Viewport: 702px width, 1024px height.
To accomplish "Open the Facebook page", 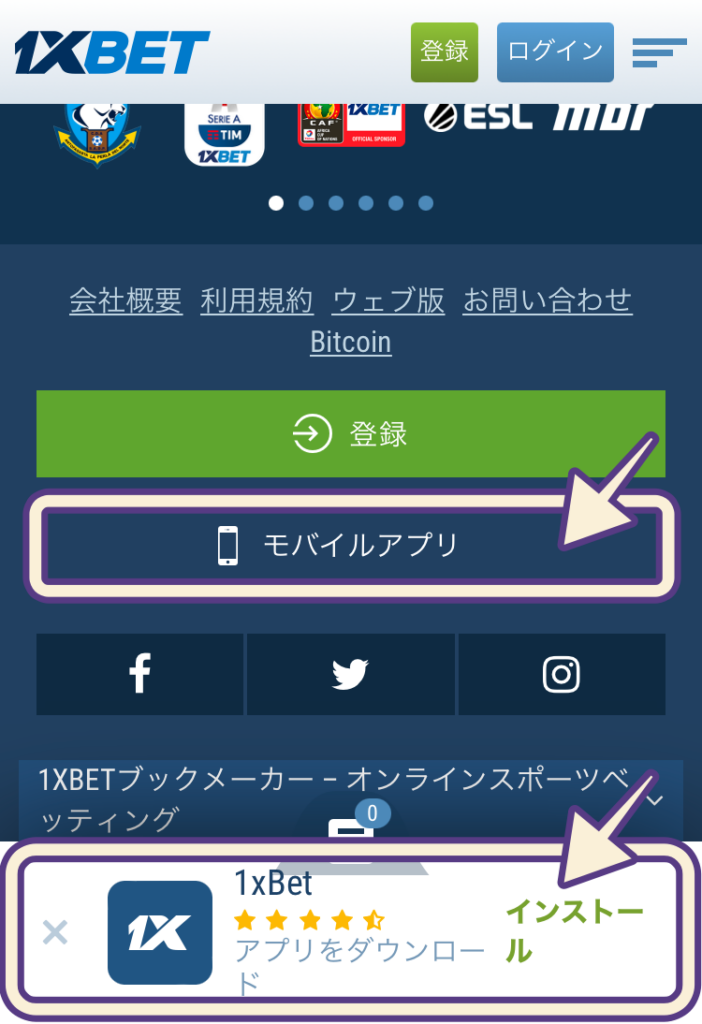I will click(x=140, y=675).
